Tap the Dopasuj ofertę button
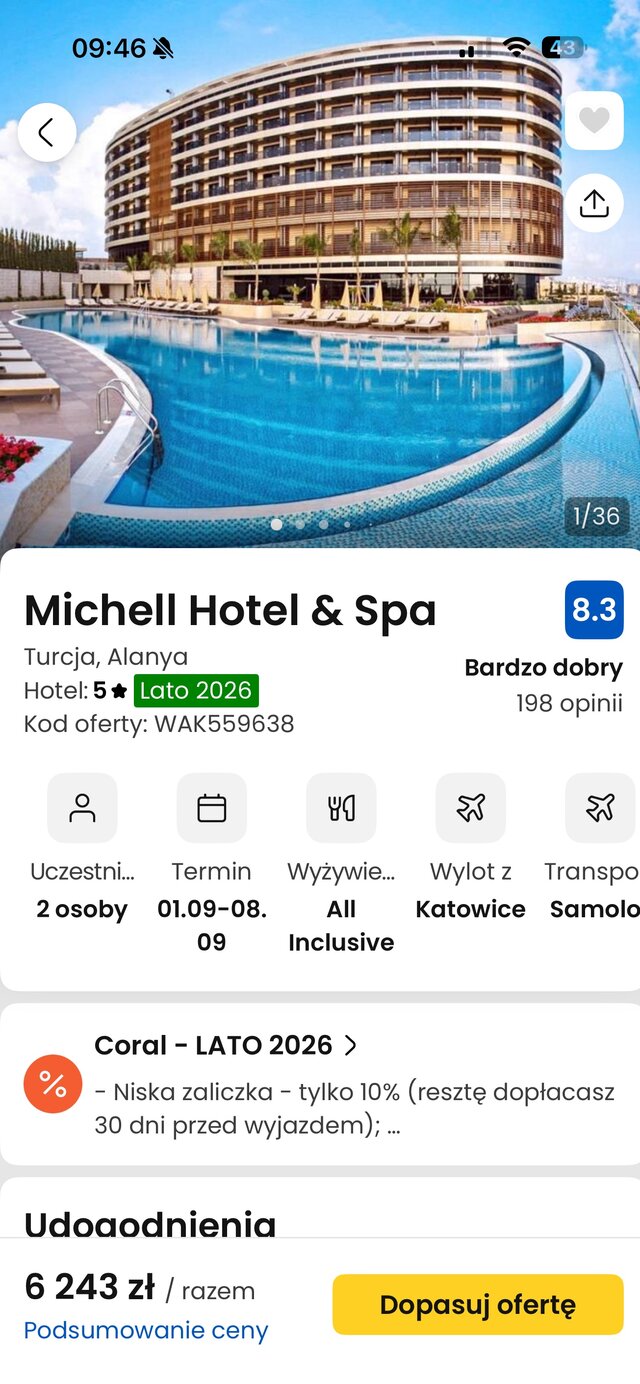This screenshot has width=640, height=1384. pyautogui.click(x=477, y=1304)
